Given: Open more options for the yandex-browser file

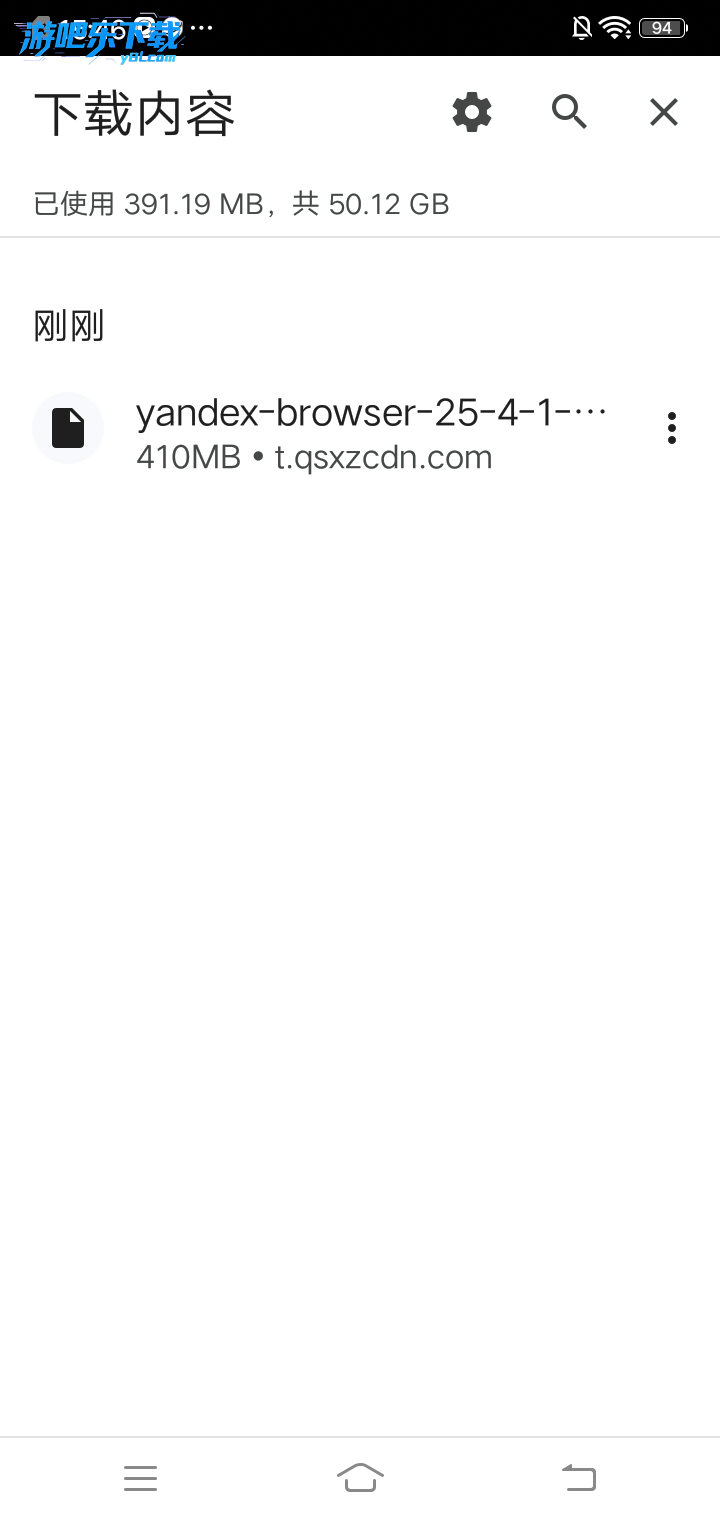Looking at the screenshot, I should tap(672, 428).
